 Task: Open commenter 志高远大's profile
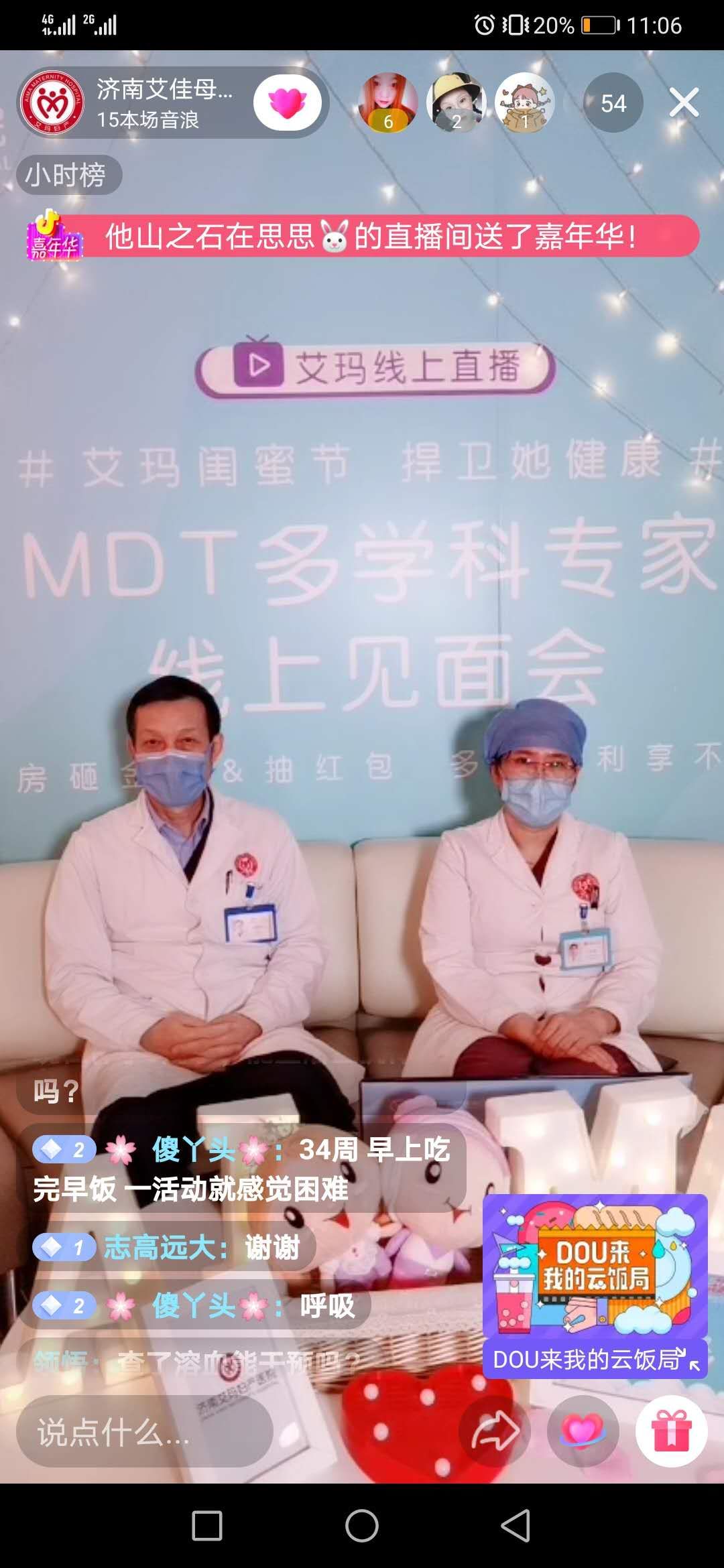tap(164, 1248)
